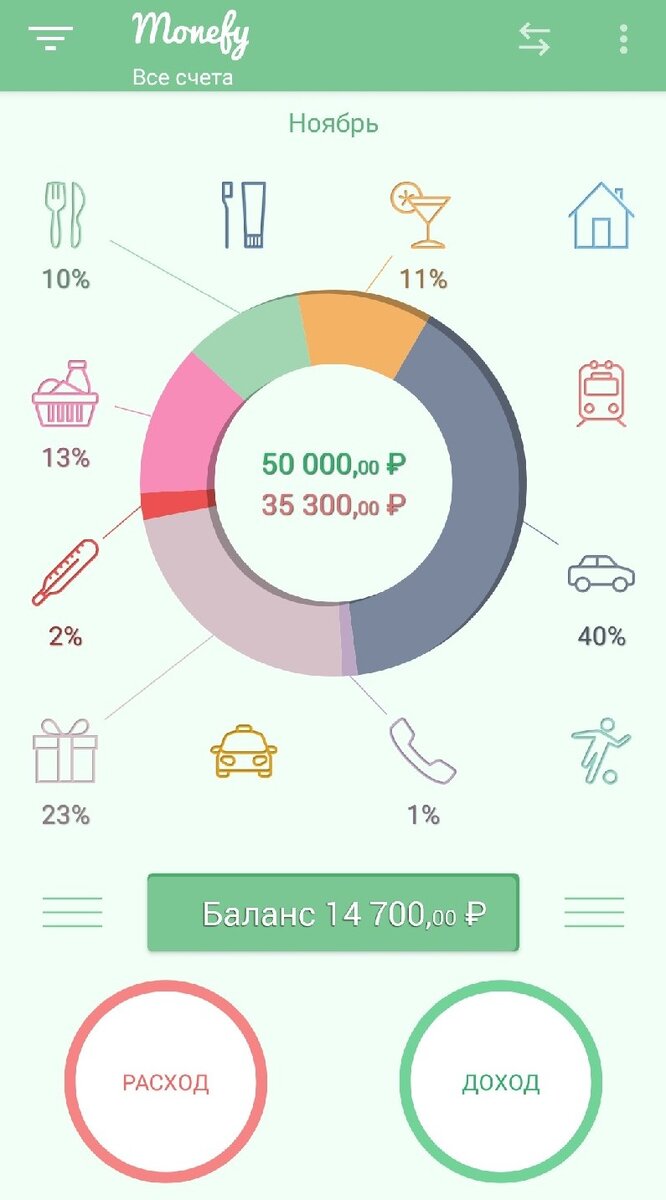
Task: Select the restaurant fork and knife category
Action: pos(66,213)
